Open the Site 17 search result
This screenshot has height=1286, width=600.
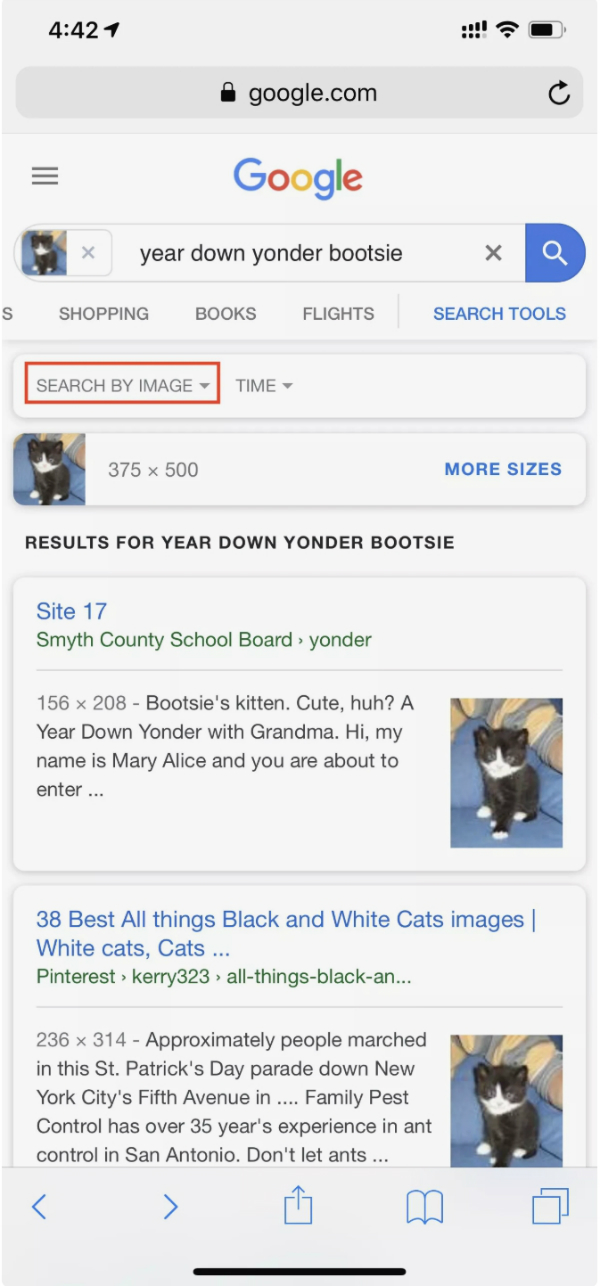[71, 611]
